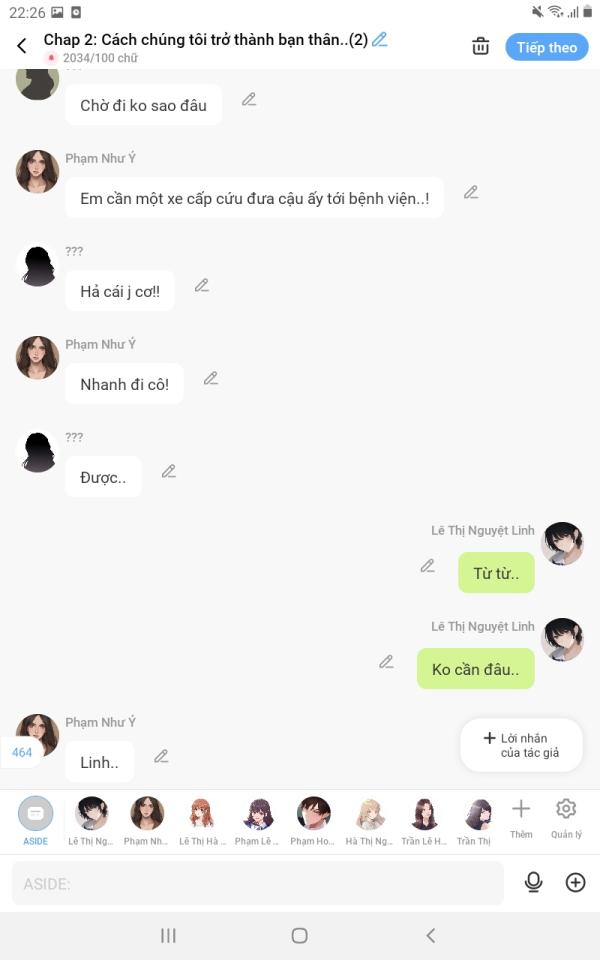This screenshot has height=960, width=600.
Task: Edit the message "Được.."
Action: [169, 471]
